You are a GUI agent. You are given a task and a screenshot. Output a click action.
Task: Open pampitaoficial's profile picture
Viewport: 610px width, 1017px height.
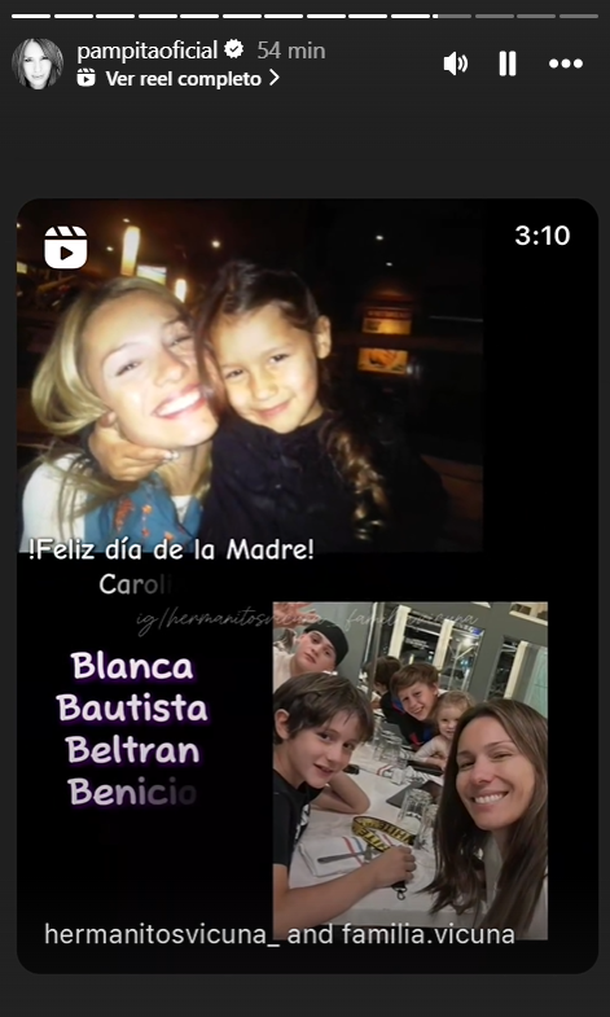point(37,64)
